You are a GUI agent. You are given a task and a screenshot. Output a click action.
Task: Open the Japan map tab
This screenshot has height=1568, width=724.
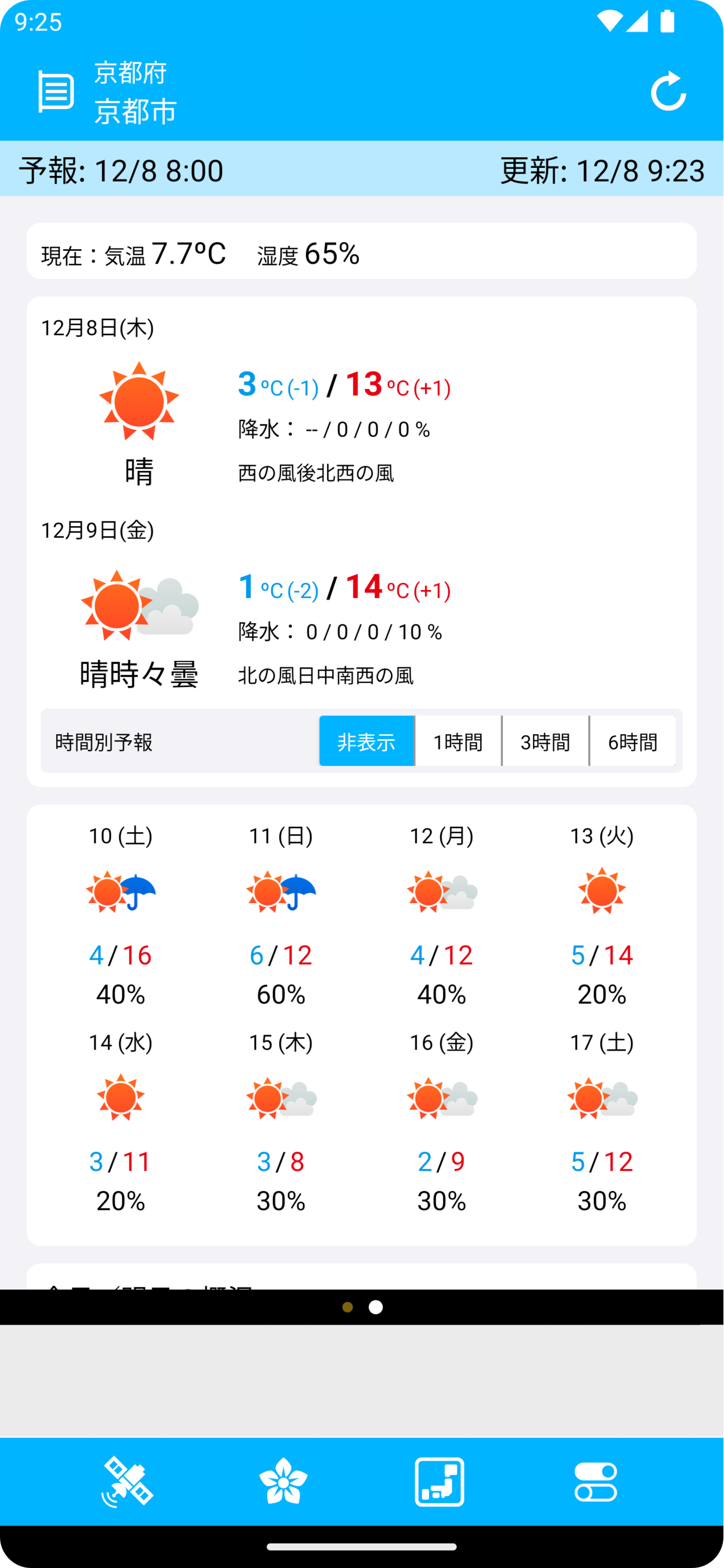440,1481
